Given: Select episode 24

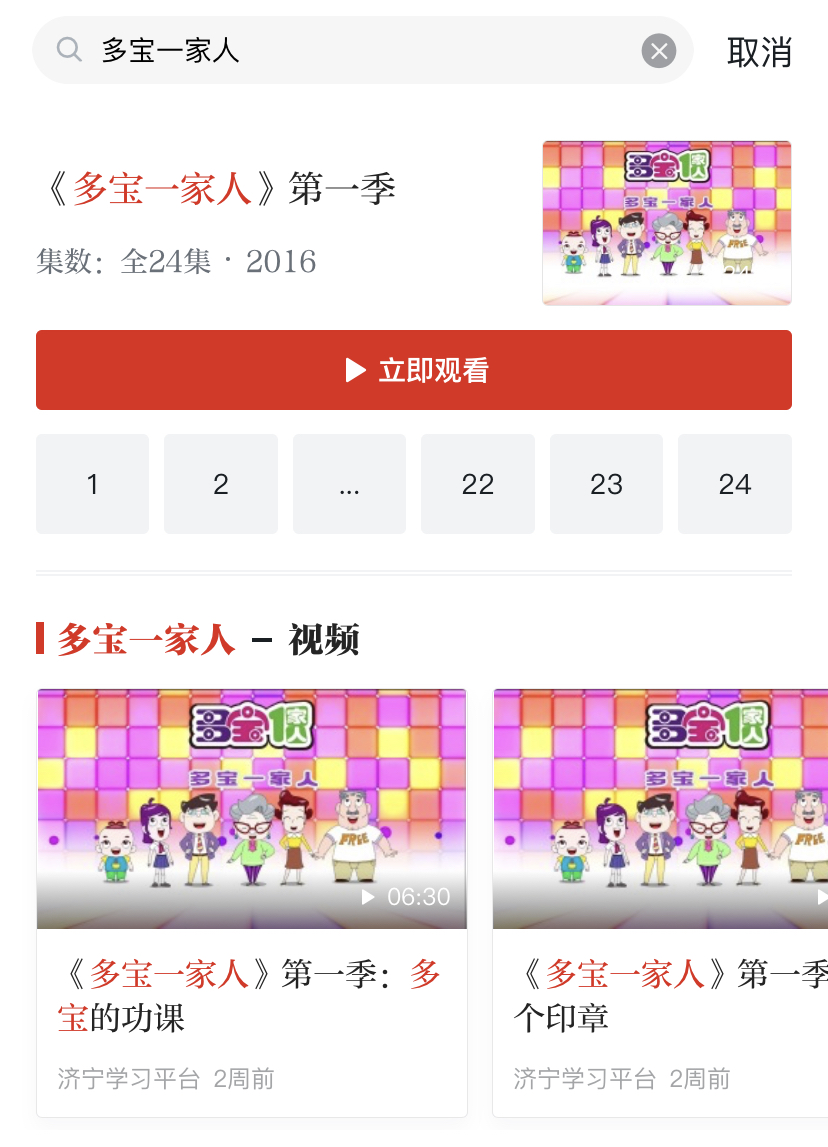Looking at the screenshot, I should pyautogui.click(x=734, y=484).
